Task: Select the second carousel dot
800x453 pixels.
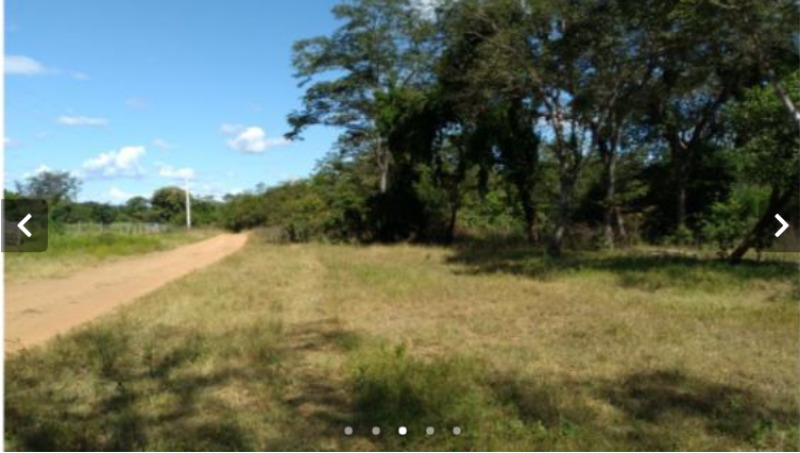Action: point(376,431)
